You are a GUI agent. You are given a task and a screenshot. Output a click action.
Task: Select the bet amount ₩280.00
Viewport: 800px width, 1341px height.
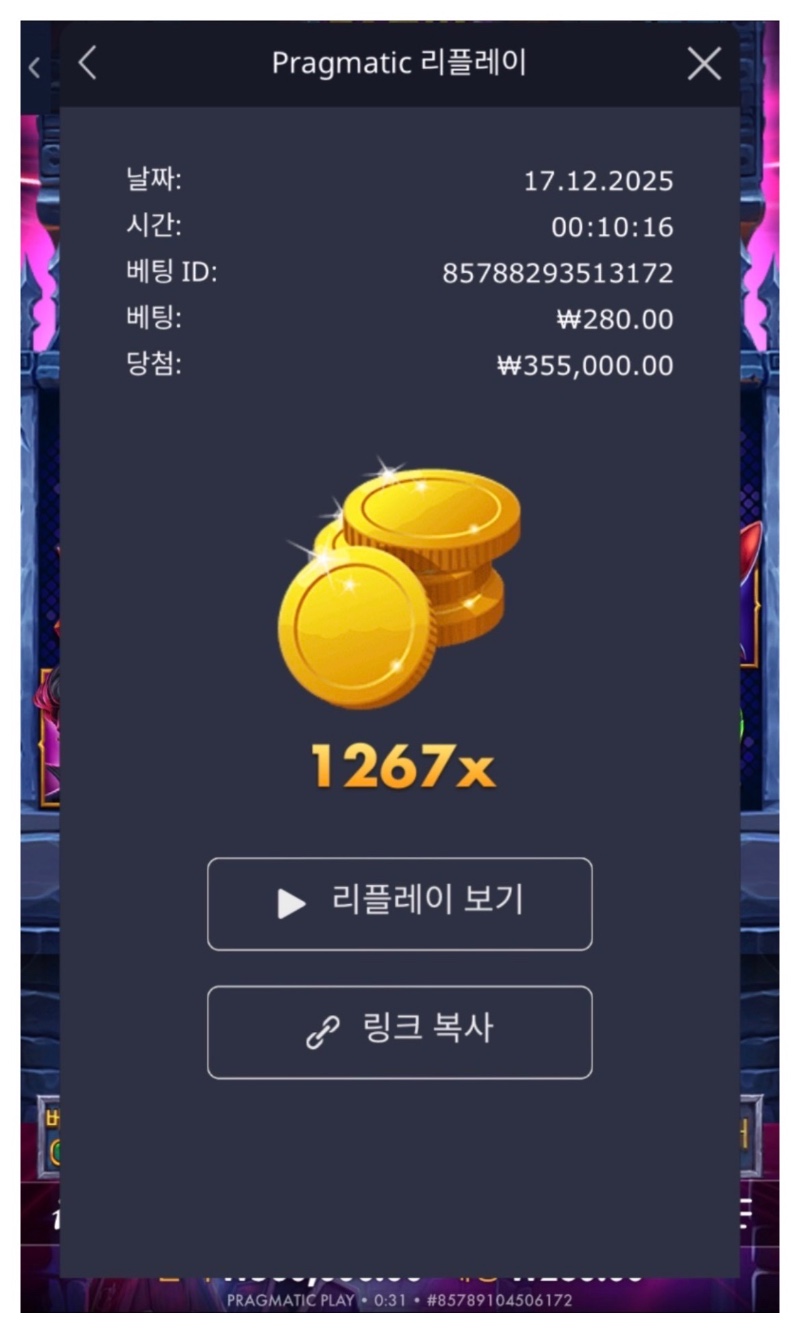click(x=615, y=318)
